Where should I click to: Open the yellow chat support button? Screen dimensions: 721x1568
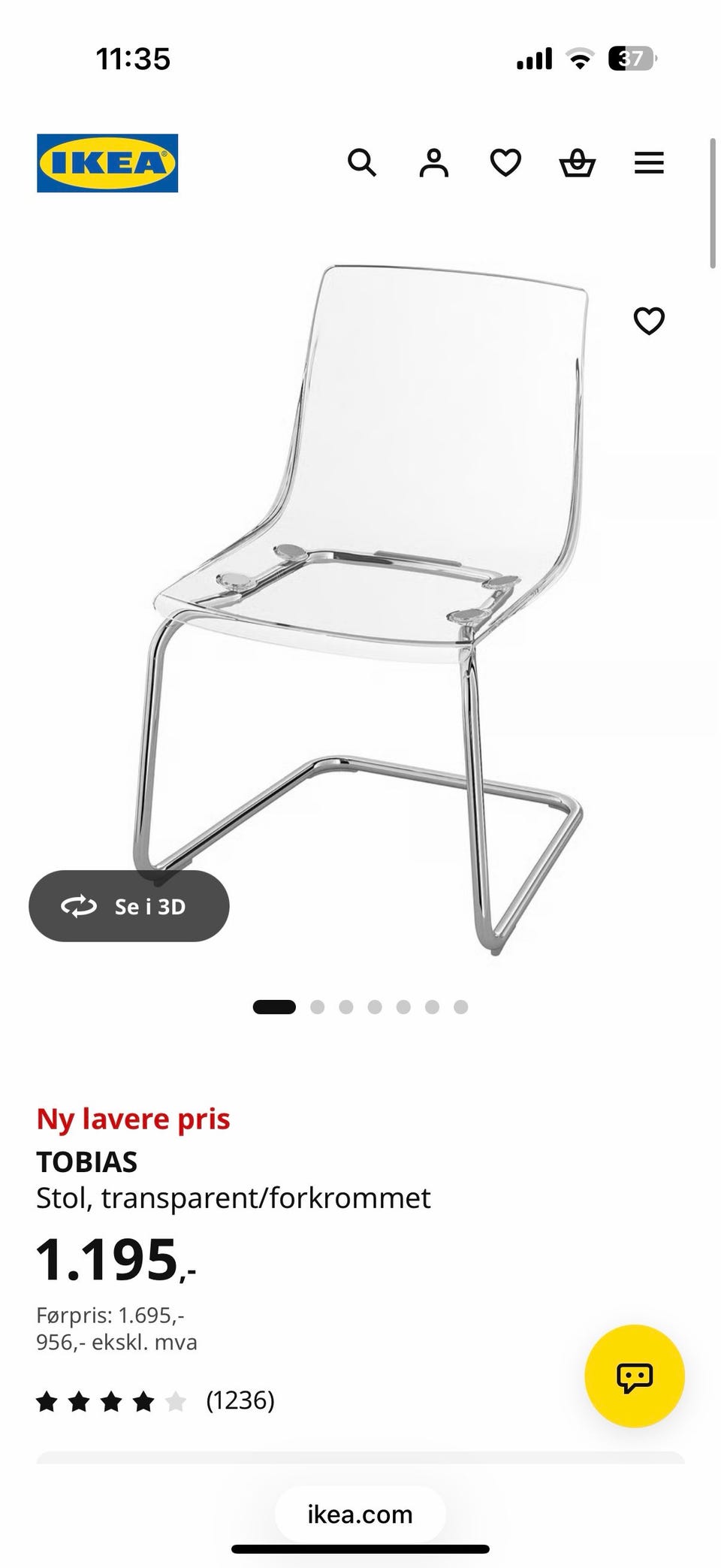tap(635, 1376)
